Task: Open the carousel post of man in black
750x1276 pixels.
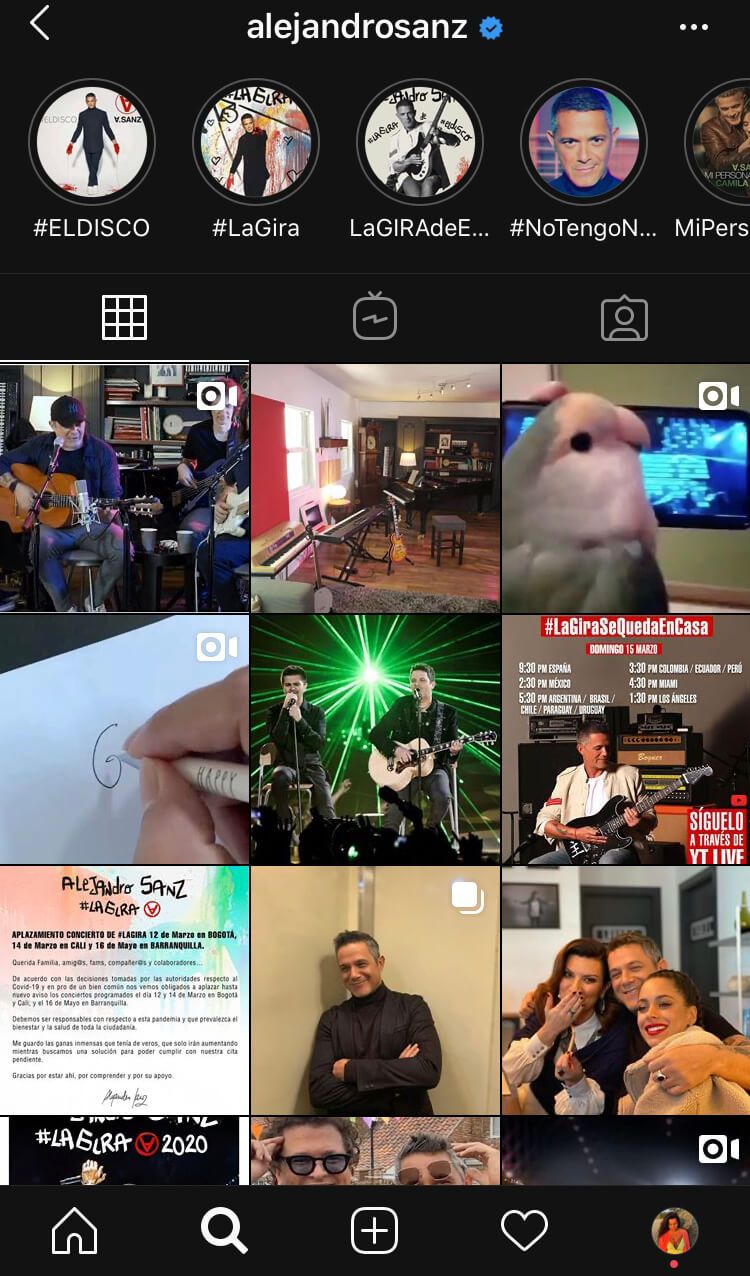Action: click(375, 990)
